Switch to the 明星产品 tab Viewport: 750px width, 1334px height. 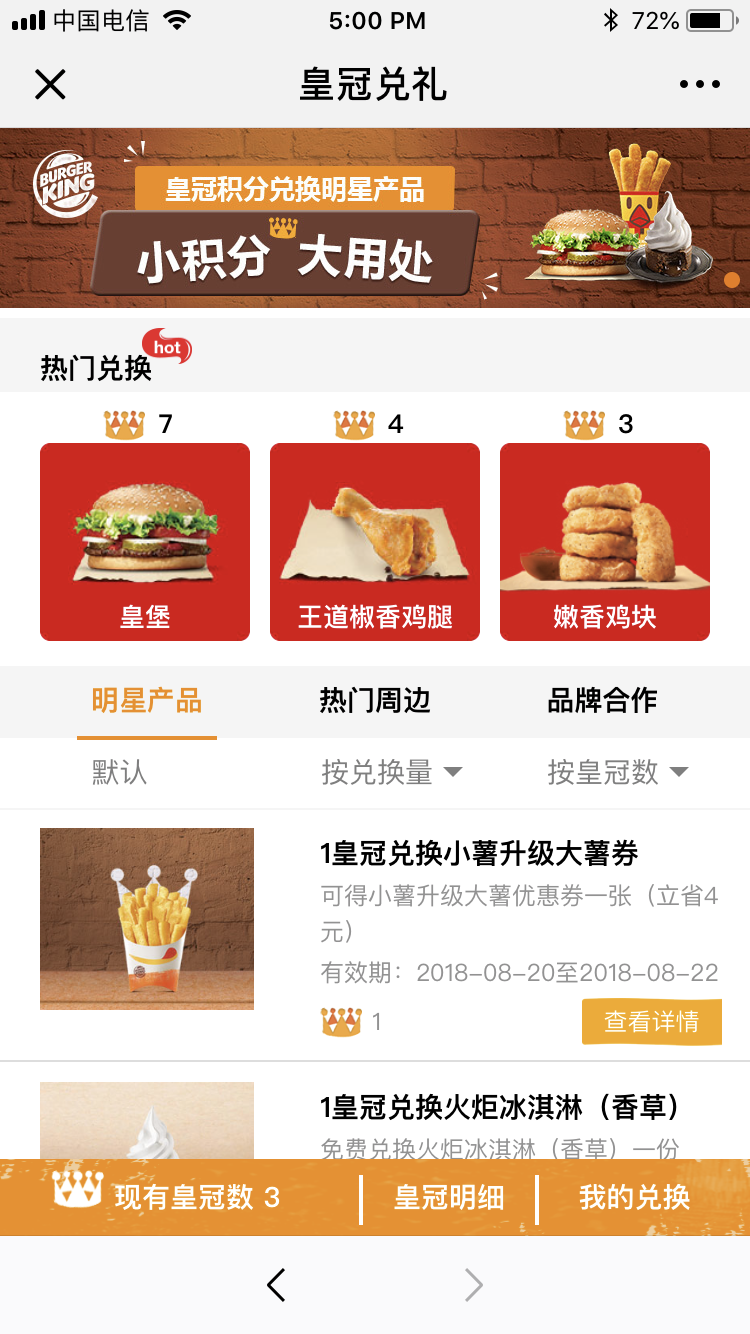tap(147, 701)
